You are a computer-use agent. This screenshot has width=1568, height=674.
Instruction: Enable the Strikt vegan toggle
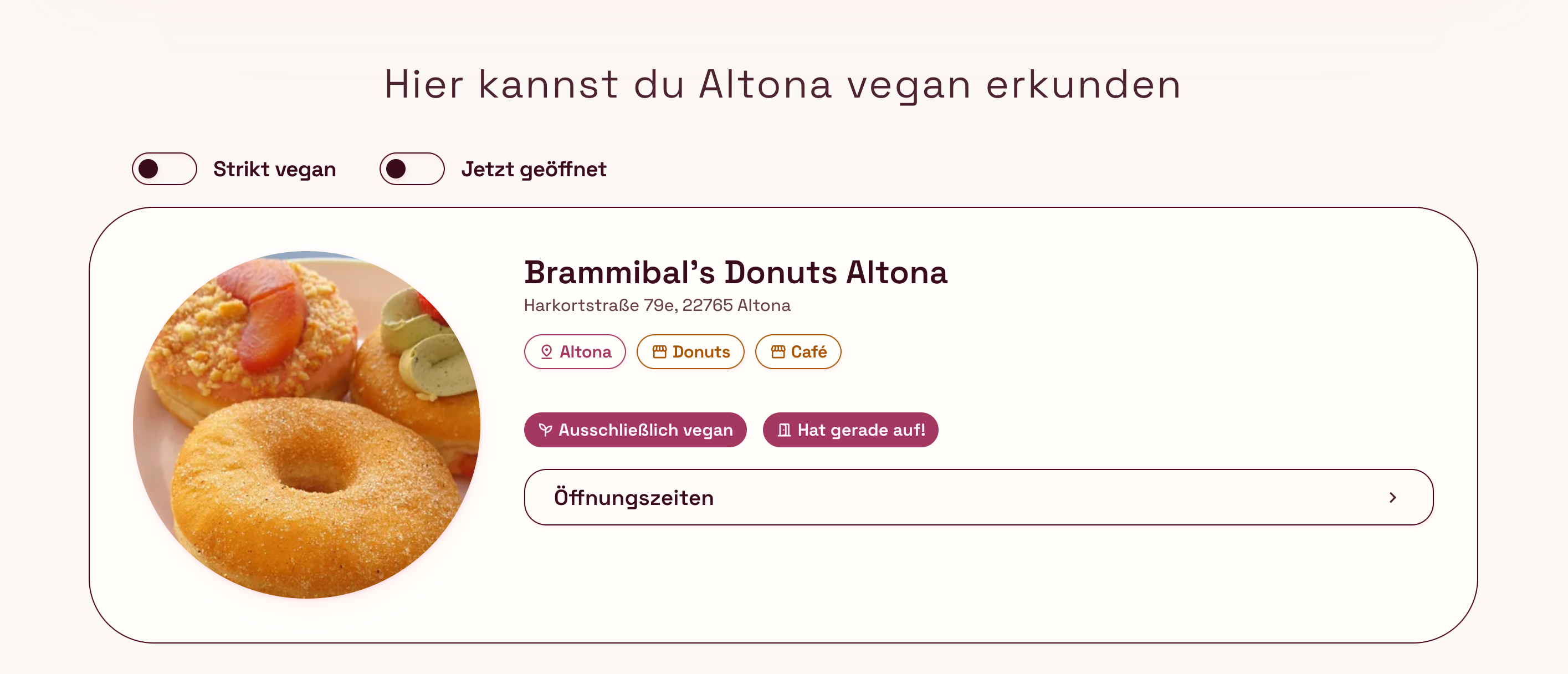165,168
